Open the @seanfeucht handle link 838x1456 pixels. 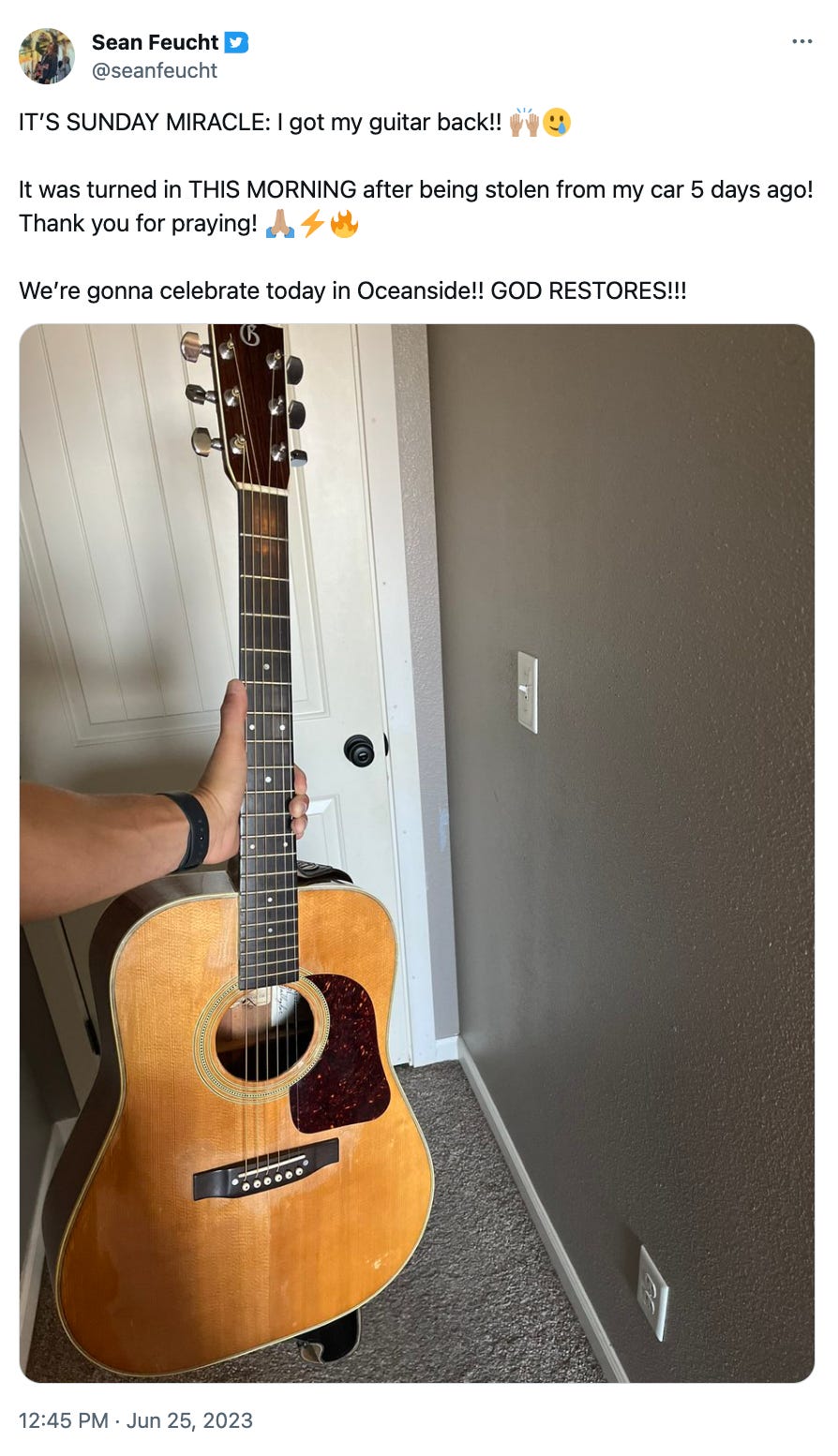[154, 71]
